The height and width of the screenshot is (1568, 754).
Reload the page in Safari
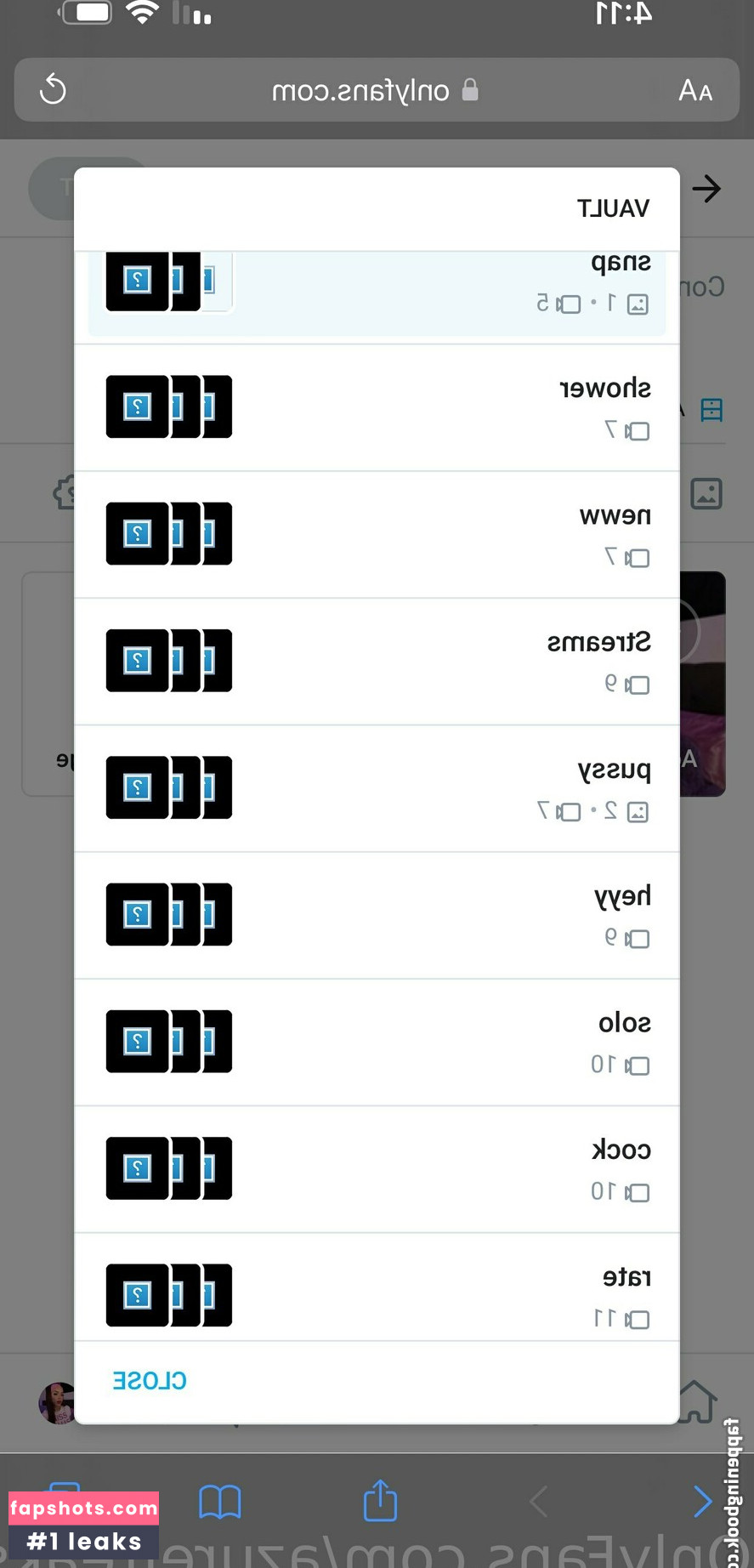[53, 89]
